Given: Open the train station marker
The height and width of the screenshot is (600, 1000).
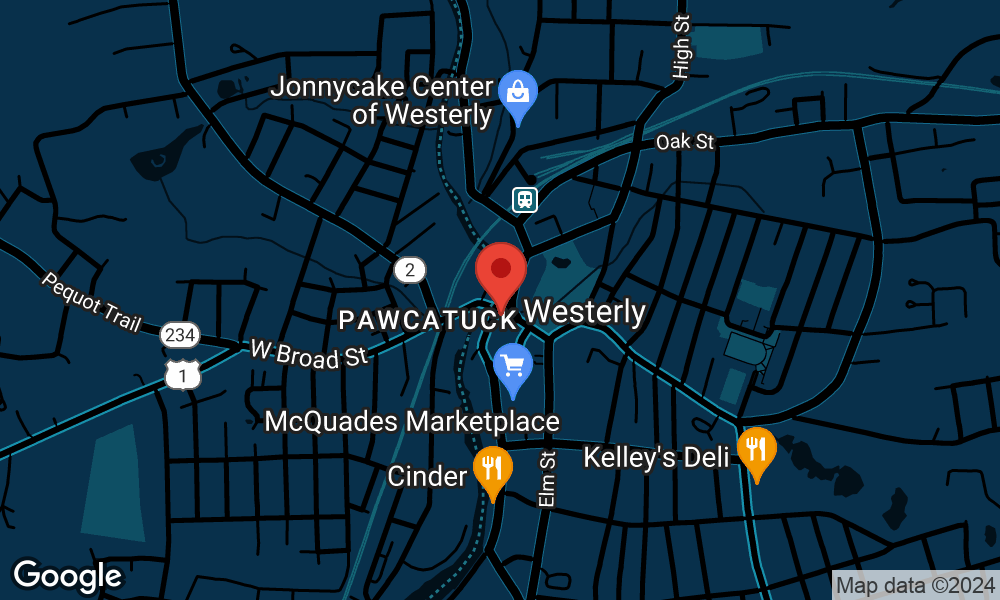Looking at the screenshot, I should (525, 199).
